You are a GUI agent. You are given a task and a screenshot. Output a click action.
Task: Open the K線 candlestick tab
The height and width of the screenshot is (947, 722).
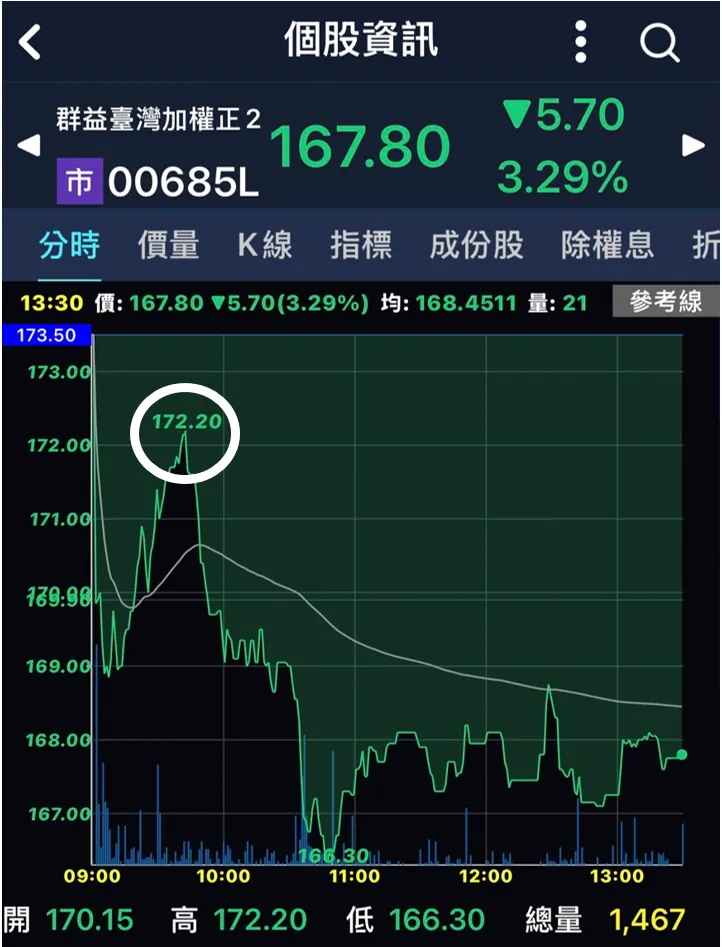point(263,245)
